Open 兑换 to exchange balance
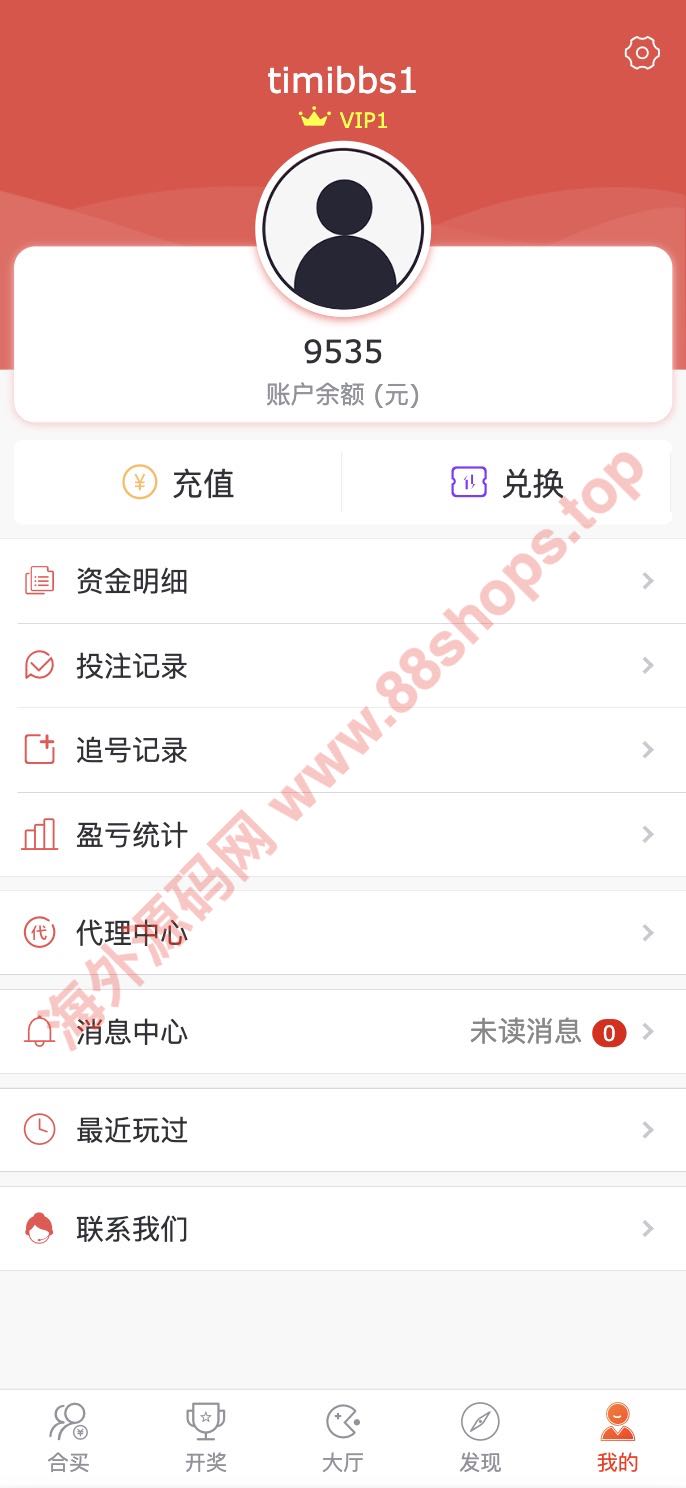This screenshot has width=686, height=1488. point(507,483)
